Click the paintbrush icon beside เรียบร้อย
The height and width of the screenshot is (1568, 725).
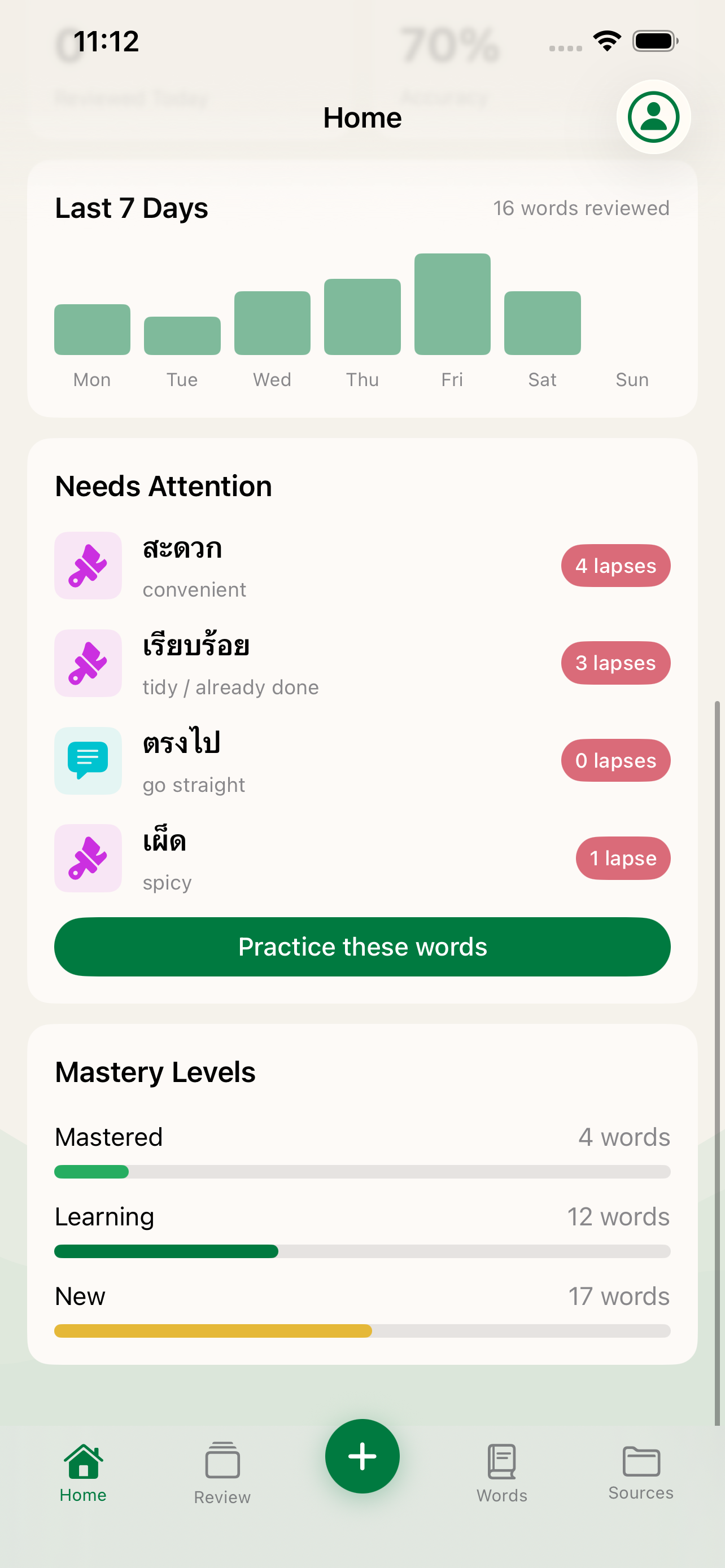(x=88, y=663)
